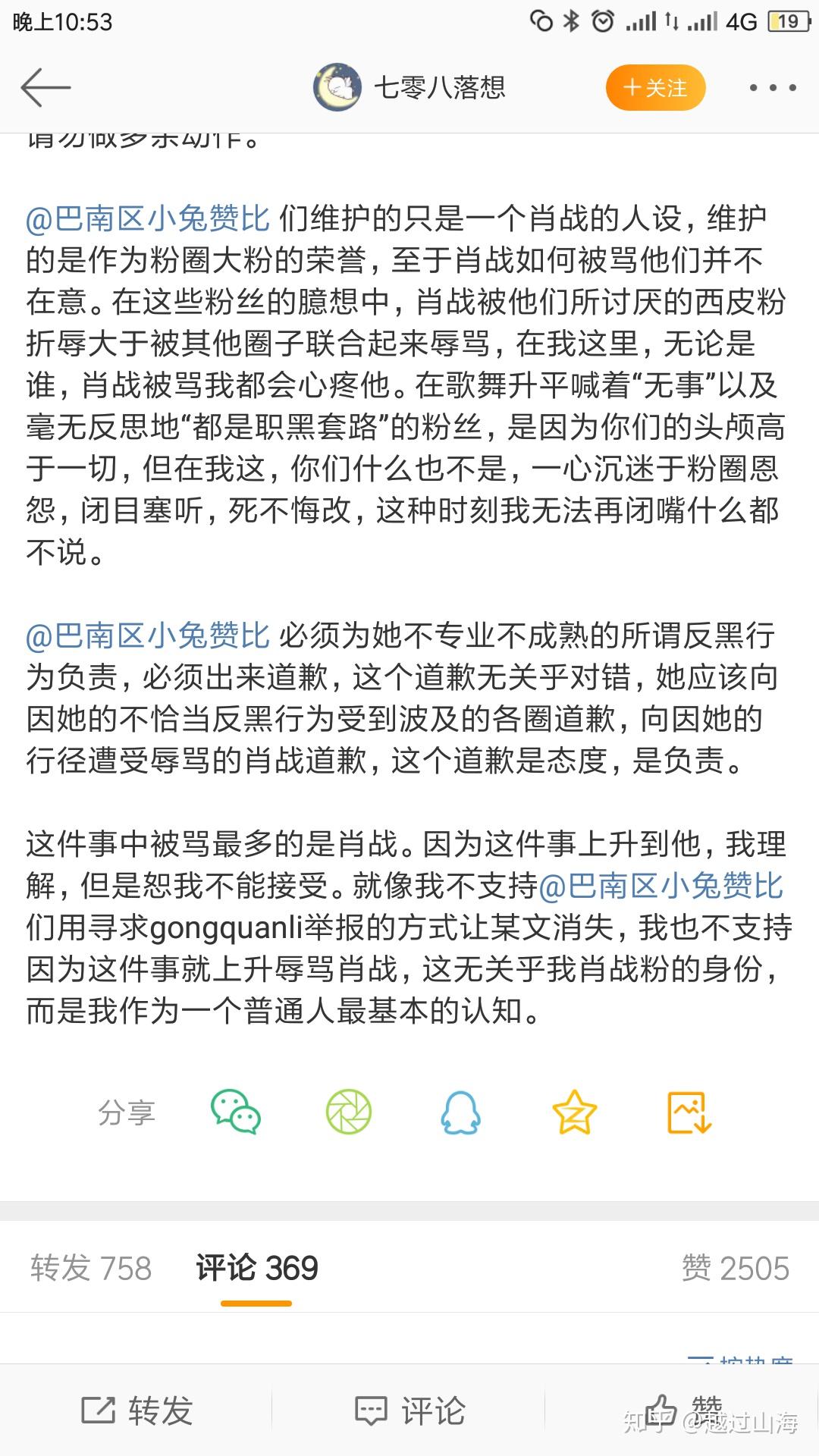
Task: Add post to favorites with star icon
Action: coord(574,1112)
